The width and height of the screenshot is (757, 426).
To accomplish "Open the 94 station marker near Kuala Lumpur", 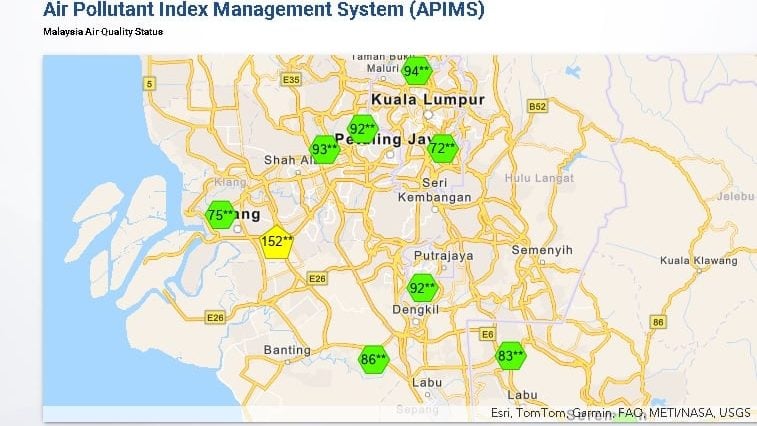I will click(416, 71).
